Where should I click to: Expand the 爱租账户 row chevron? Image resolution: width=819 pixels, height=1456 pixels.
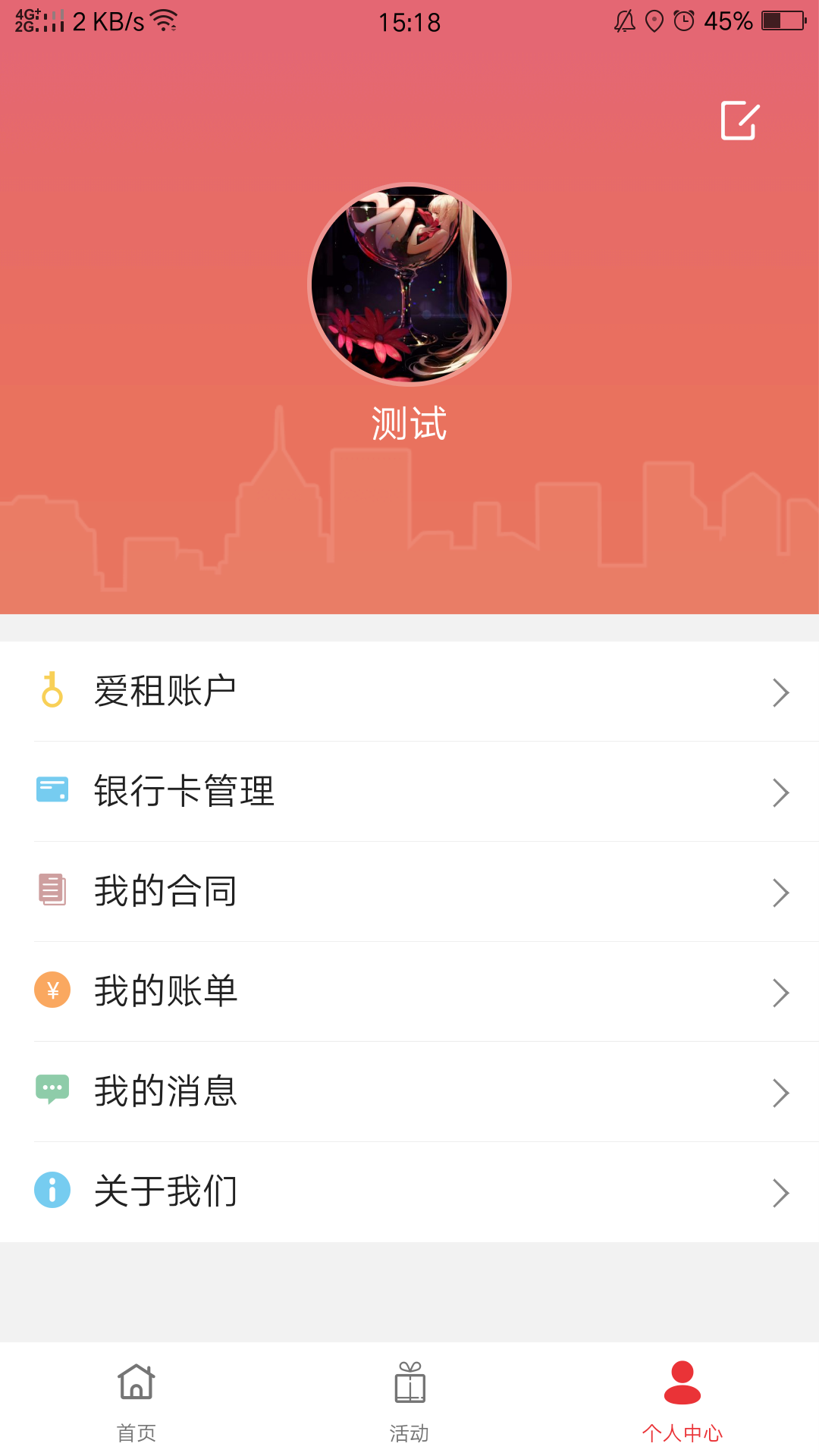(780, 692)
